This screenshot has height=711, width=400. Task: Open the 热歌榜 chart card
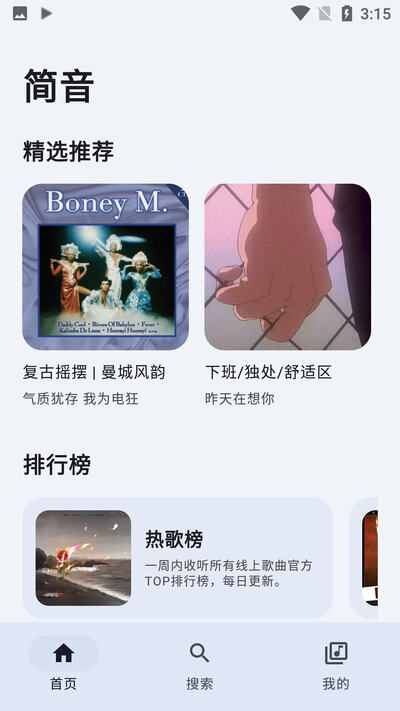178,558
